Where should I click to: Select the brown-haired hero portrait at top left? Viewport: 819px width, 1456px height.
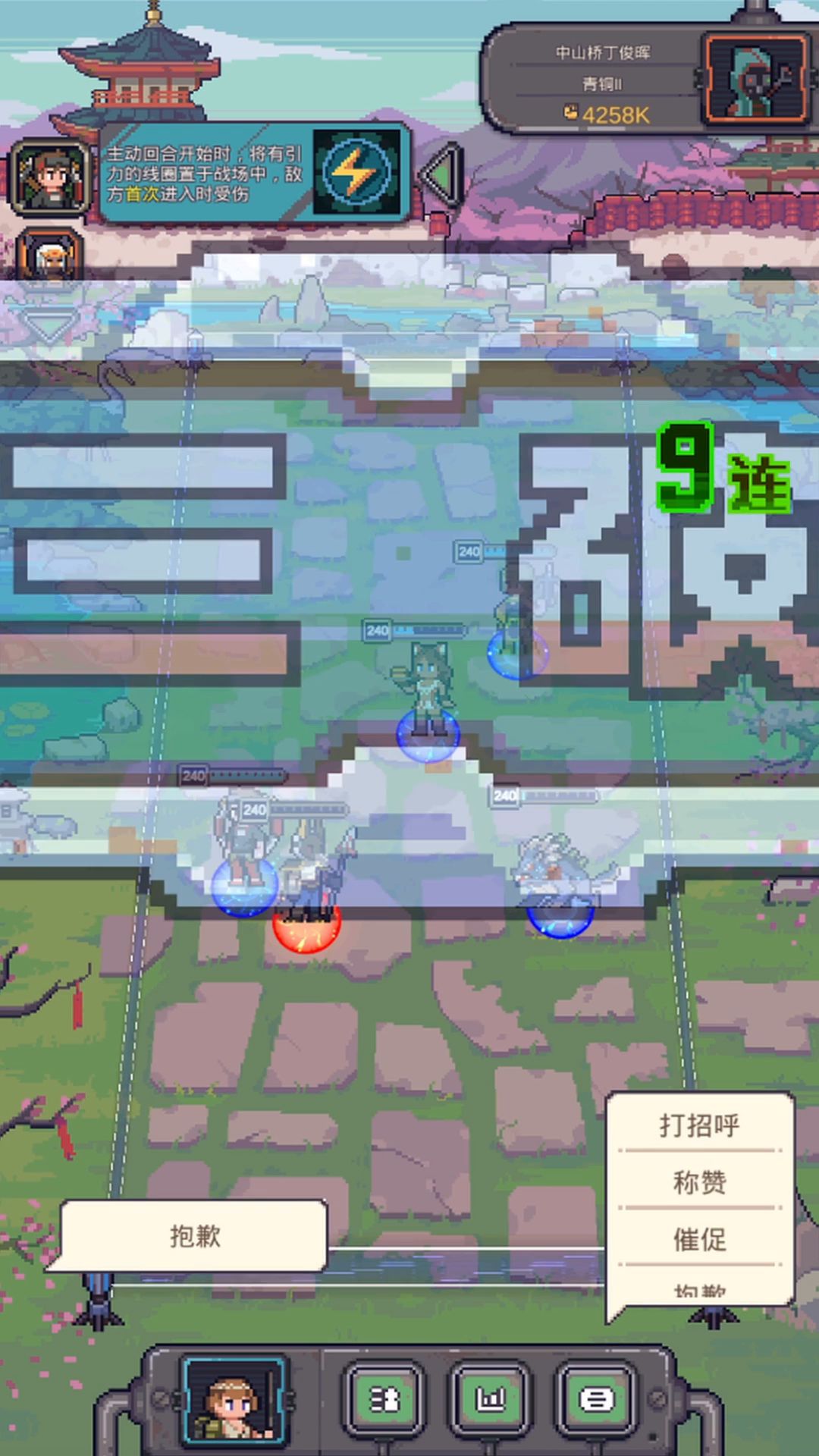[51, 178]
